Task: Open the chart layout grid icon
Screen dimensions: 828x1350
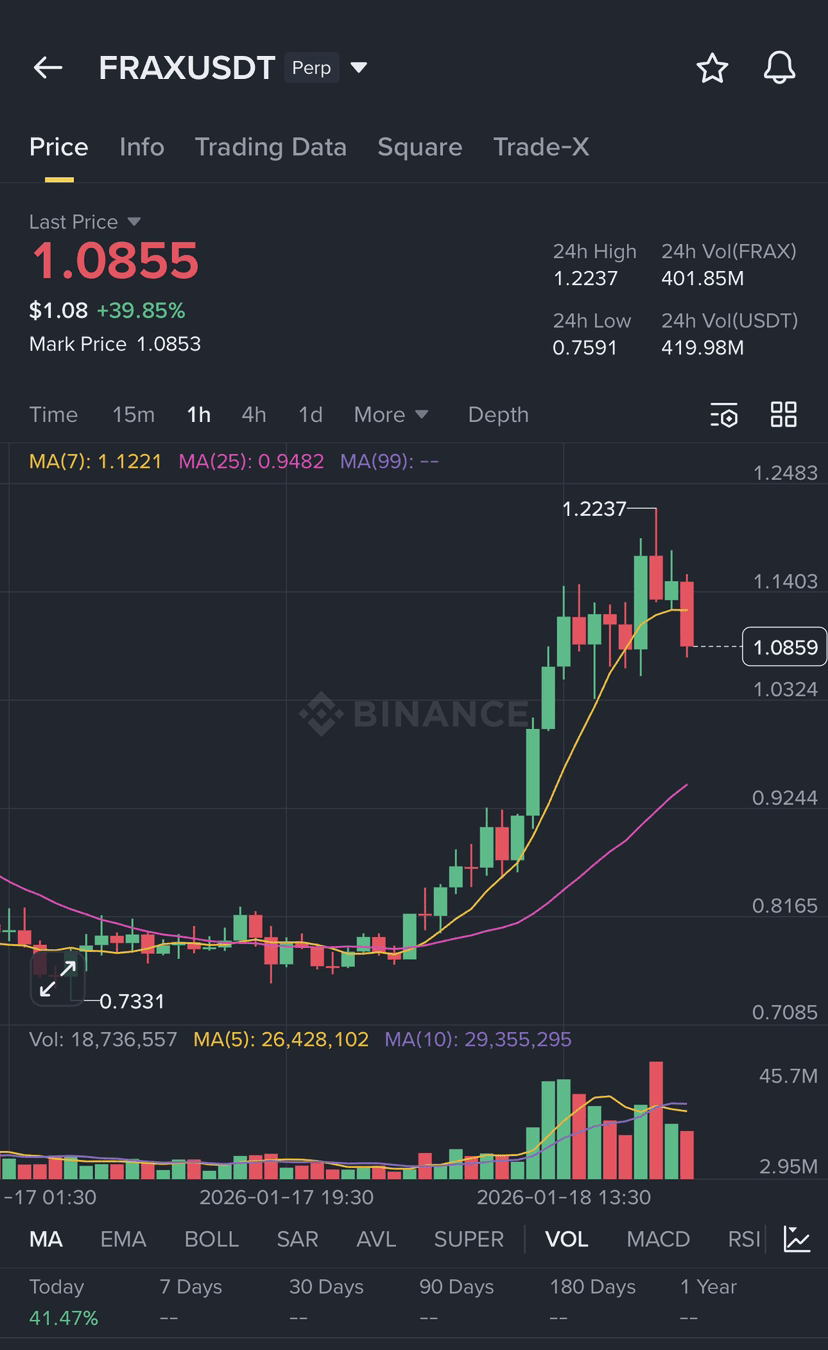Action: (x=784, y=414)
